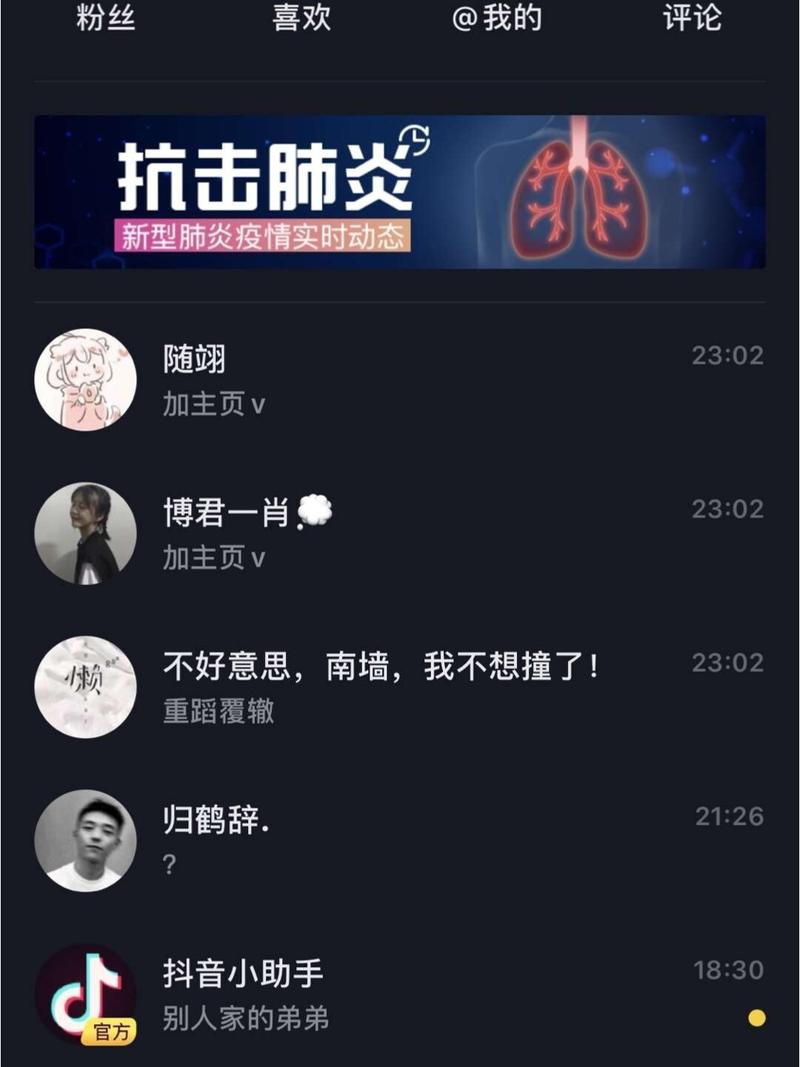Open the 喜欢 tab
Image resolution: width=800 pixels, height=1067 pixels.
(301, 18)
